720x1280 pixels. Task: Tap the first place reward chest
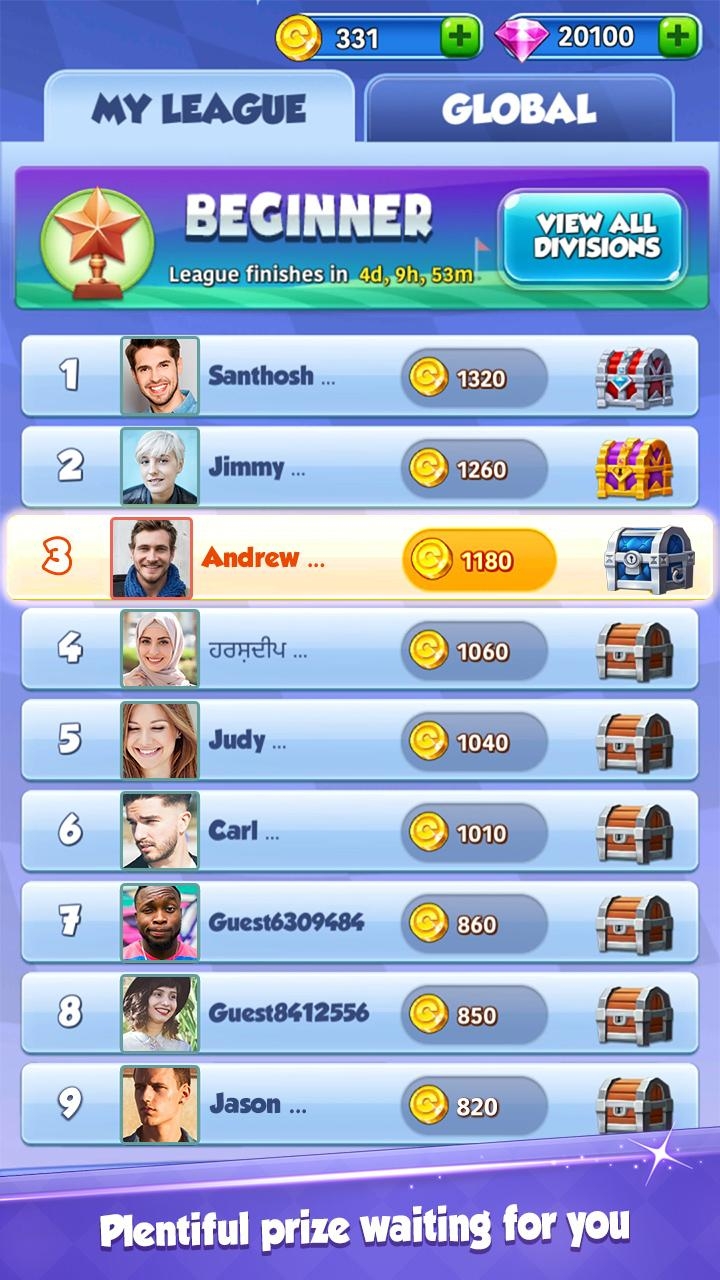[x=634, y=377]
